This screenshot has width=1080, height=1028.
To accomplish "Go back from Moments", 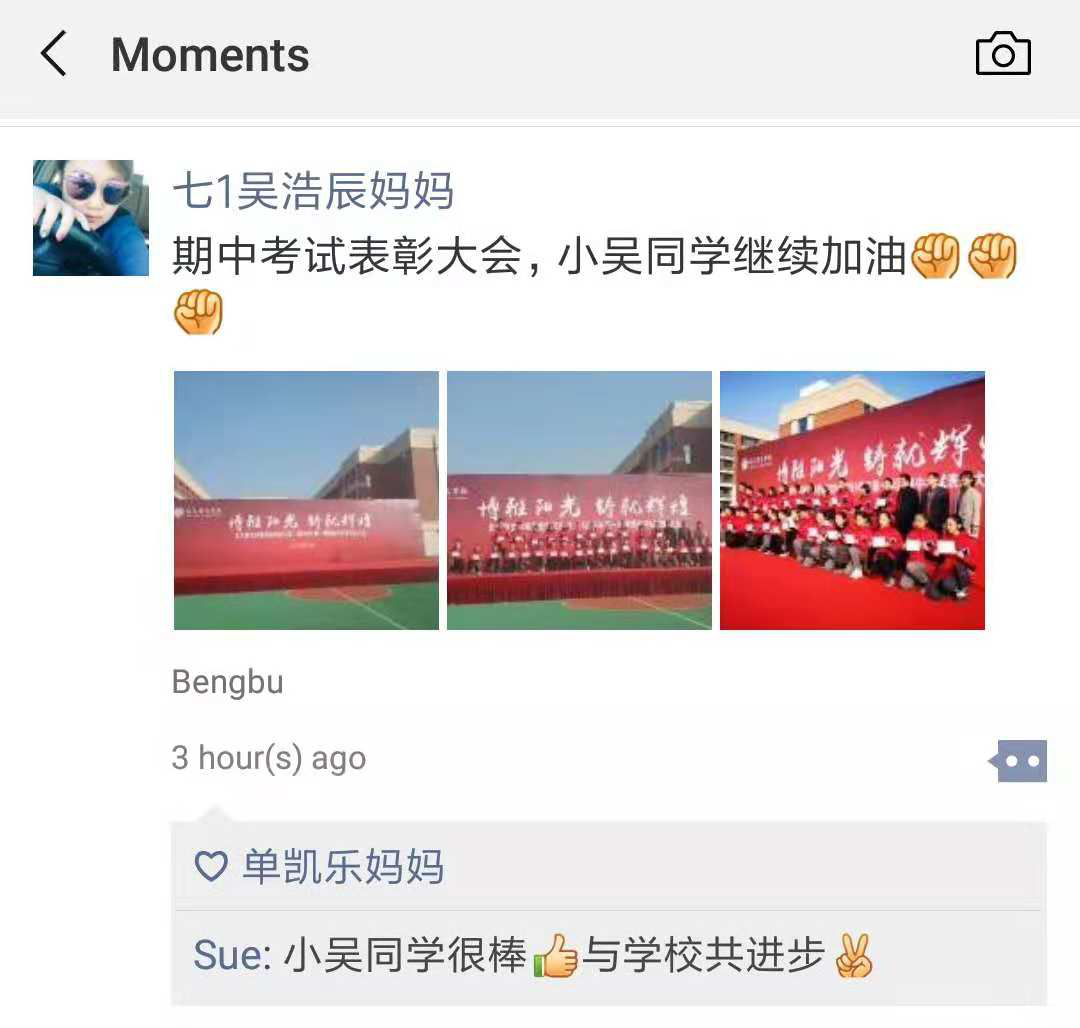I will point(54,54).
